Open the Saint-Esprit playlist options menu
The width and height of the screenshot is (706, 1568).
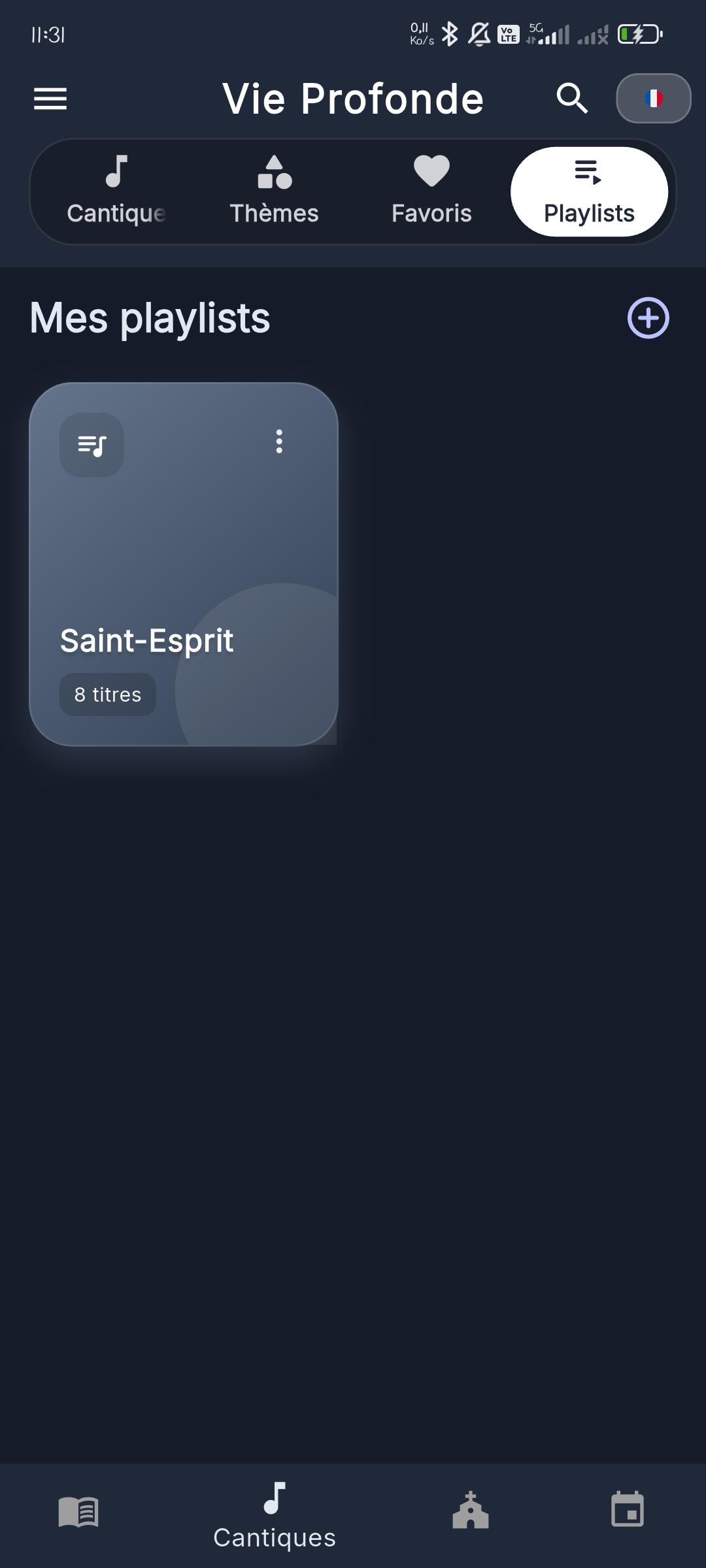point(279,442)
